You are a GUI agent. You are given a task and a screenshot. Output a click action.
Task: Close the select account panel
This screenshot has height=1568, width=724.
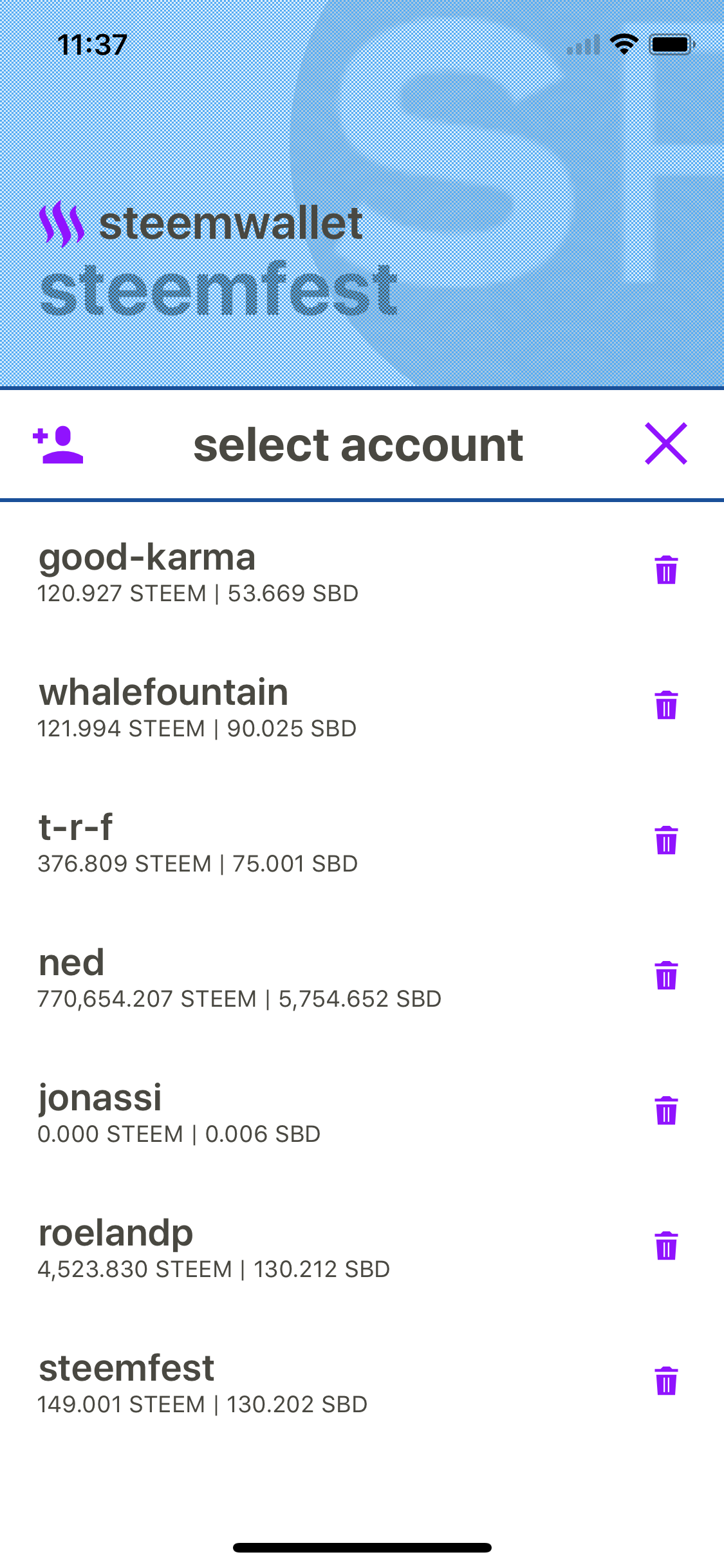click(666, 443)
